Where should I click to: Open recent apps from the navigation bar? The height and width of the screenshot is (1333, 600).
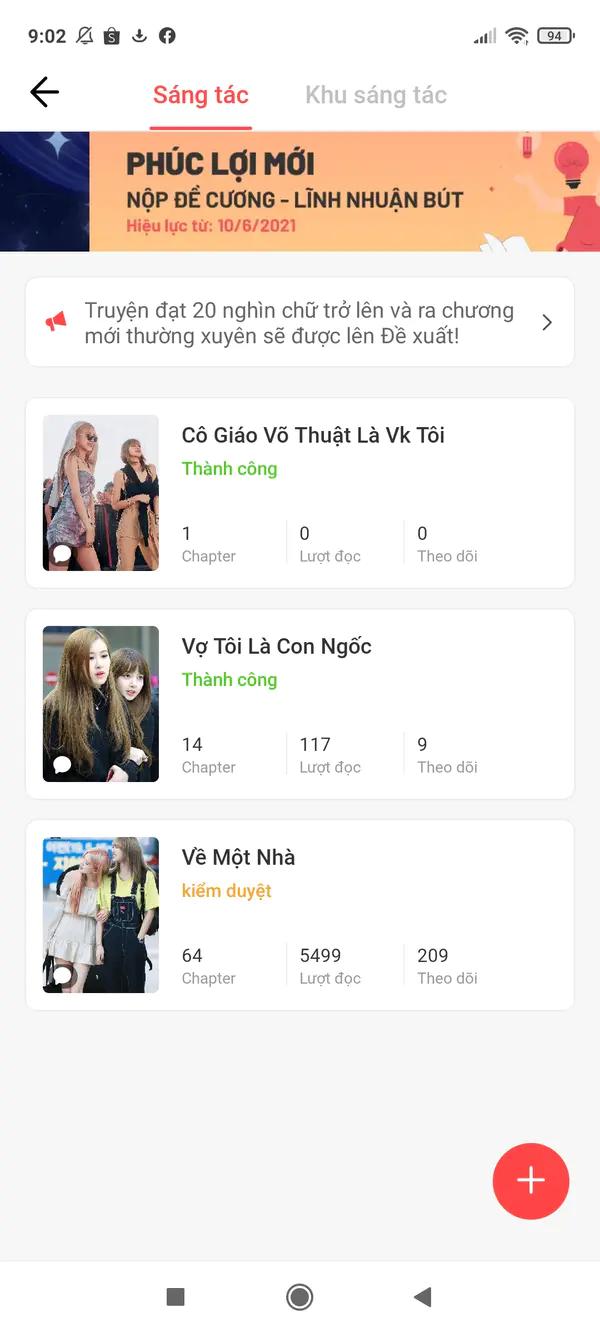(x=176, y=1297)
